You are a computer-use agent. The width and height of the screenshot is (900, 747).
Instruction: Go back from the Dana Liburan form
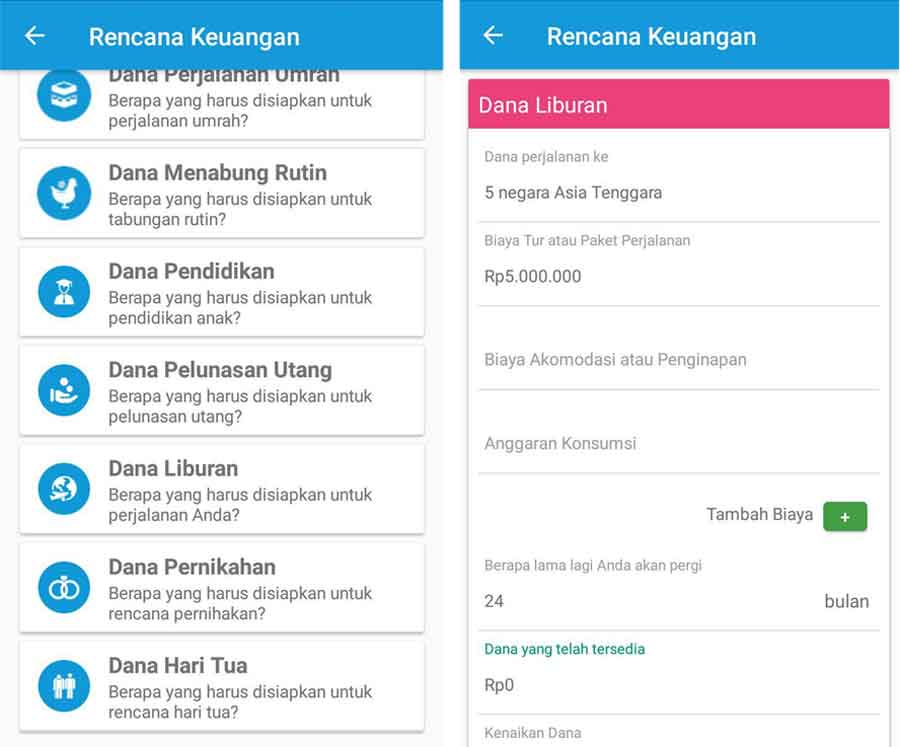tap(492, 36)
